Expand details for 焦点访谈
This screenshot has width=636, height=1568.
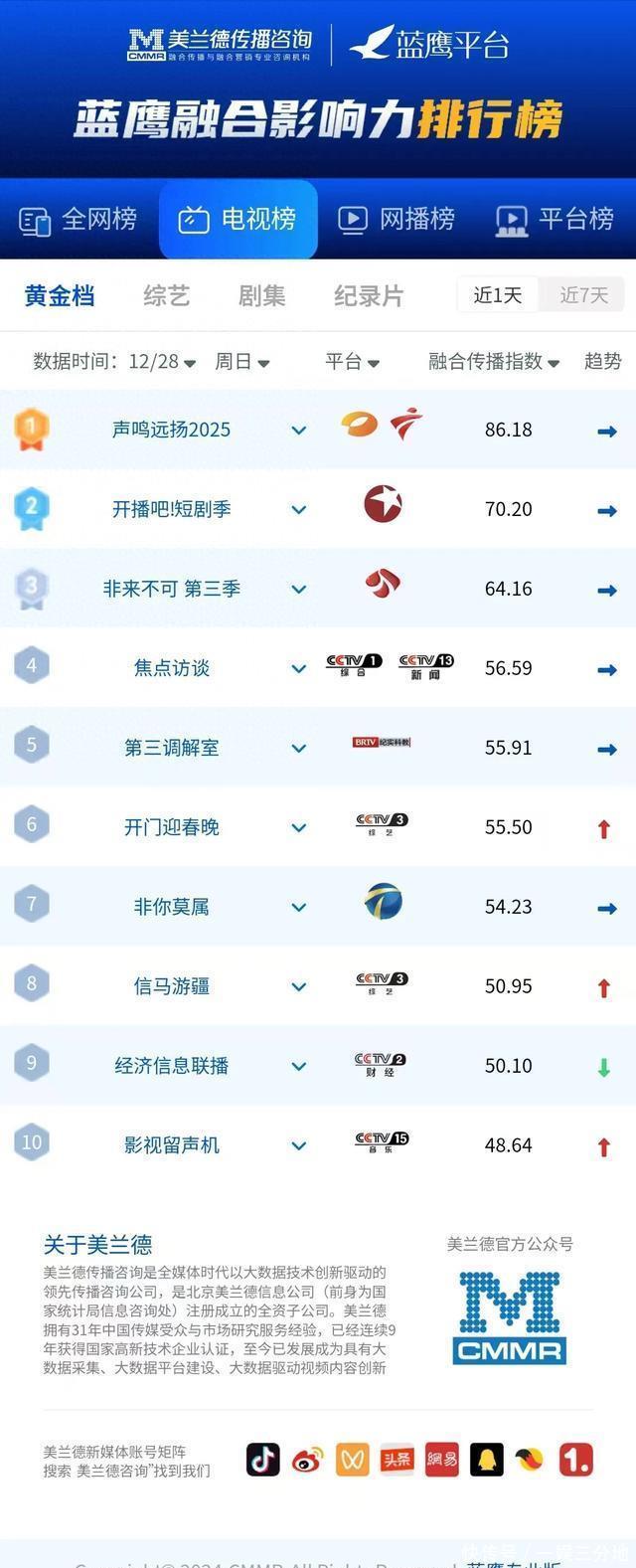coord(299,669)
